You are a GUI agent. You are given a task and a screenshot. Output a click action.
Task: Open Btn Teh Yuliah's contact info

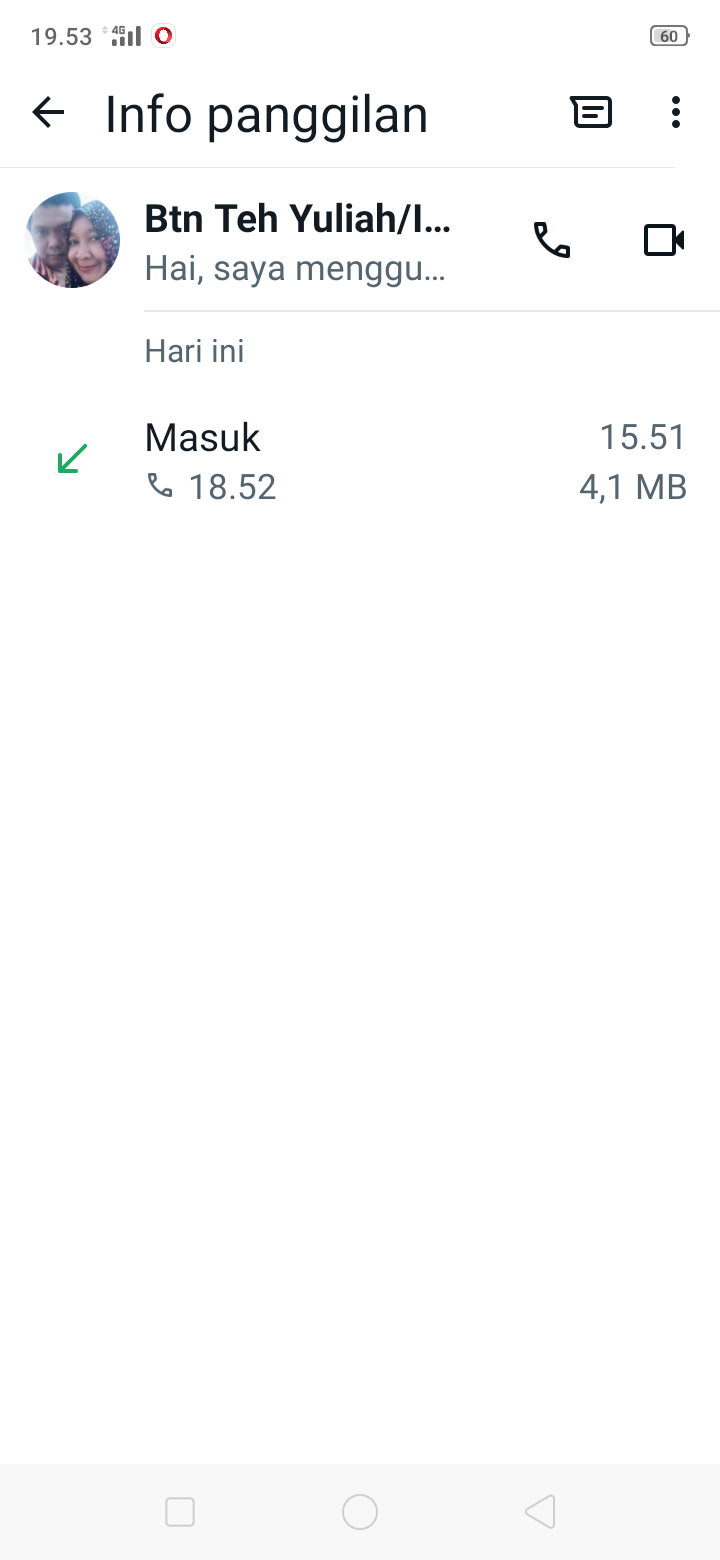[x=298, y=240]
